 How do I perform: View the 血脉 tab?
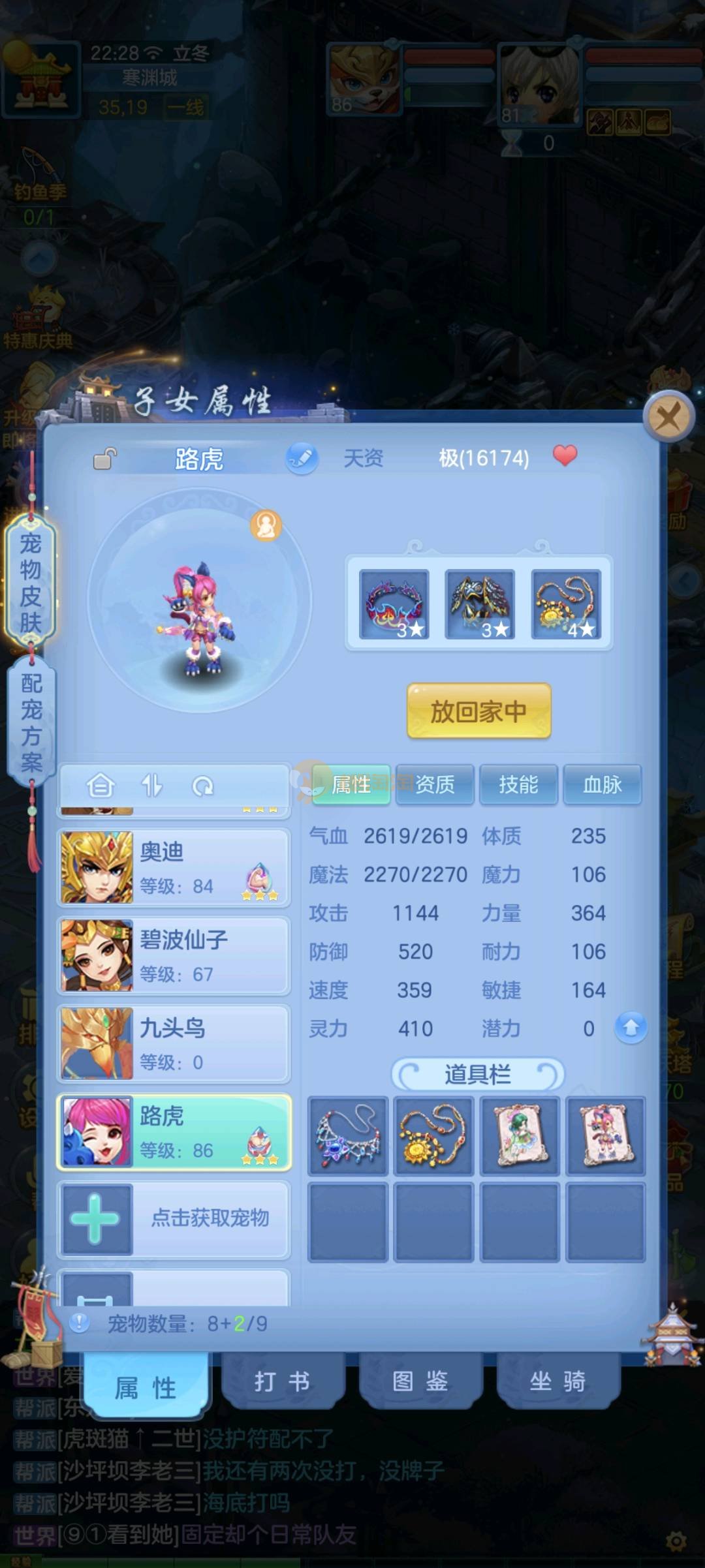(x=602, y=784)
